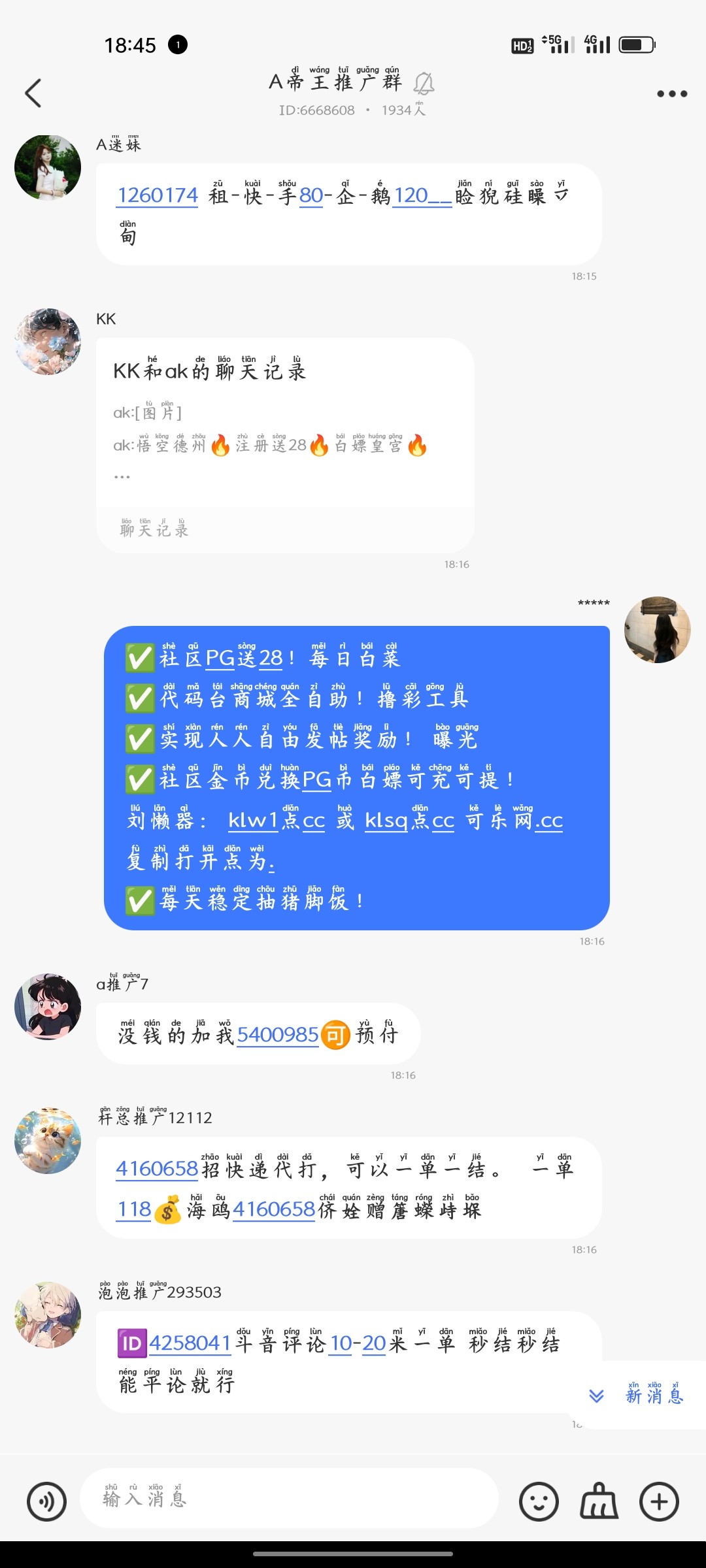Toggle the muted notification bell beside the group name

(x=425, y=84)
